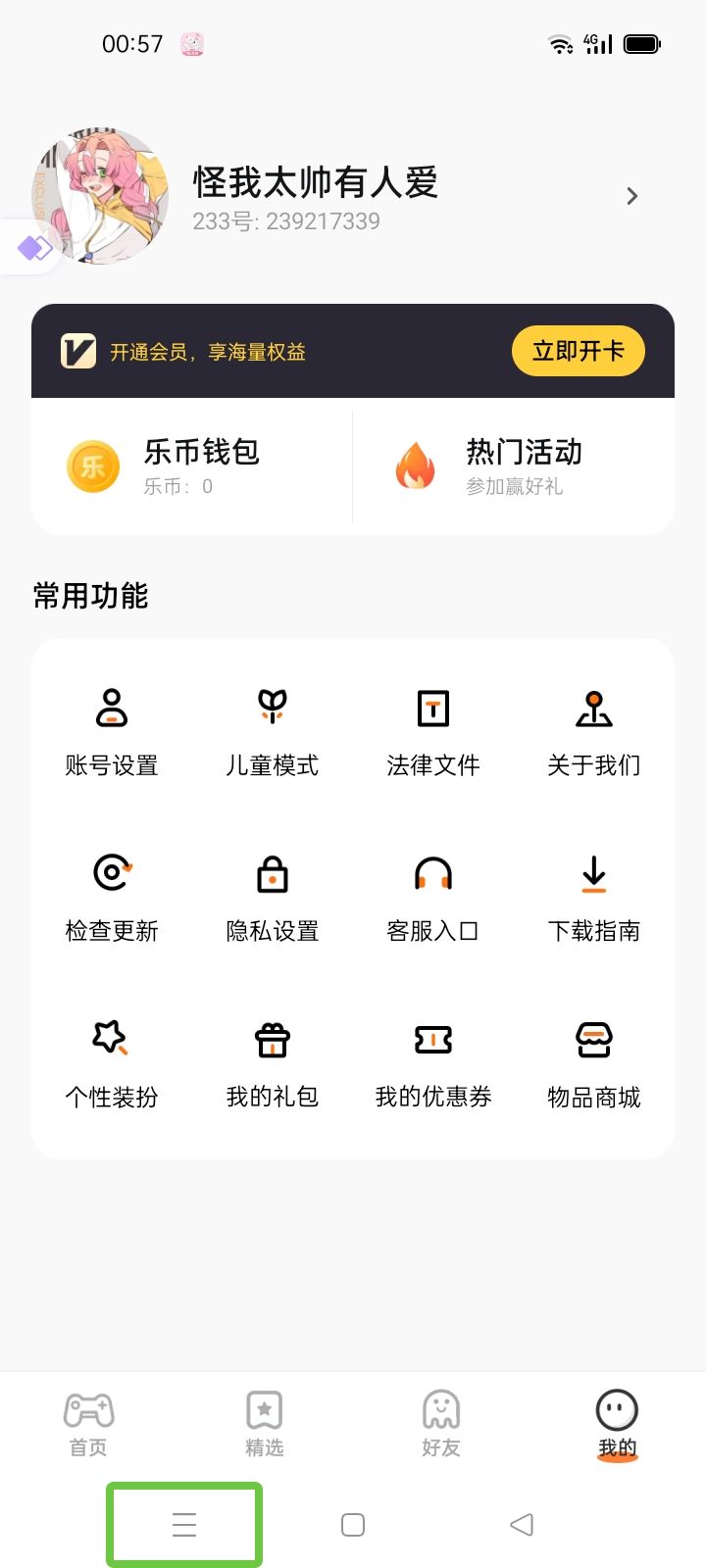Tap the 立即开卡 membership button
Image resolution: width=706 pixels, height=1568 pixels.
(578, 352)
